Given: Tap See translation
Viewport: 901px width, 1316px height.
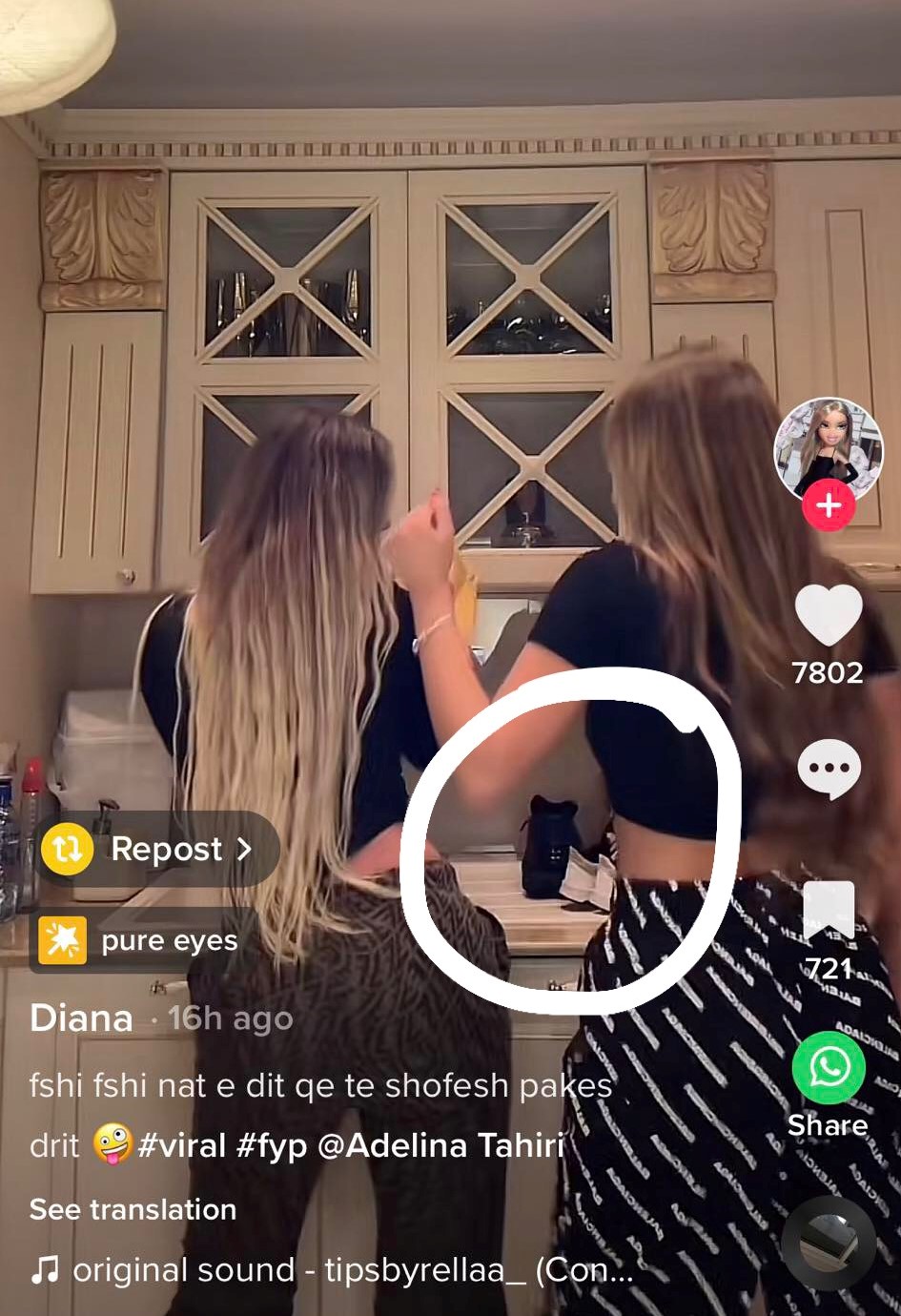Looking at the screenshot, I should 133,1209.
